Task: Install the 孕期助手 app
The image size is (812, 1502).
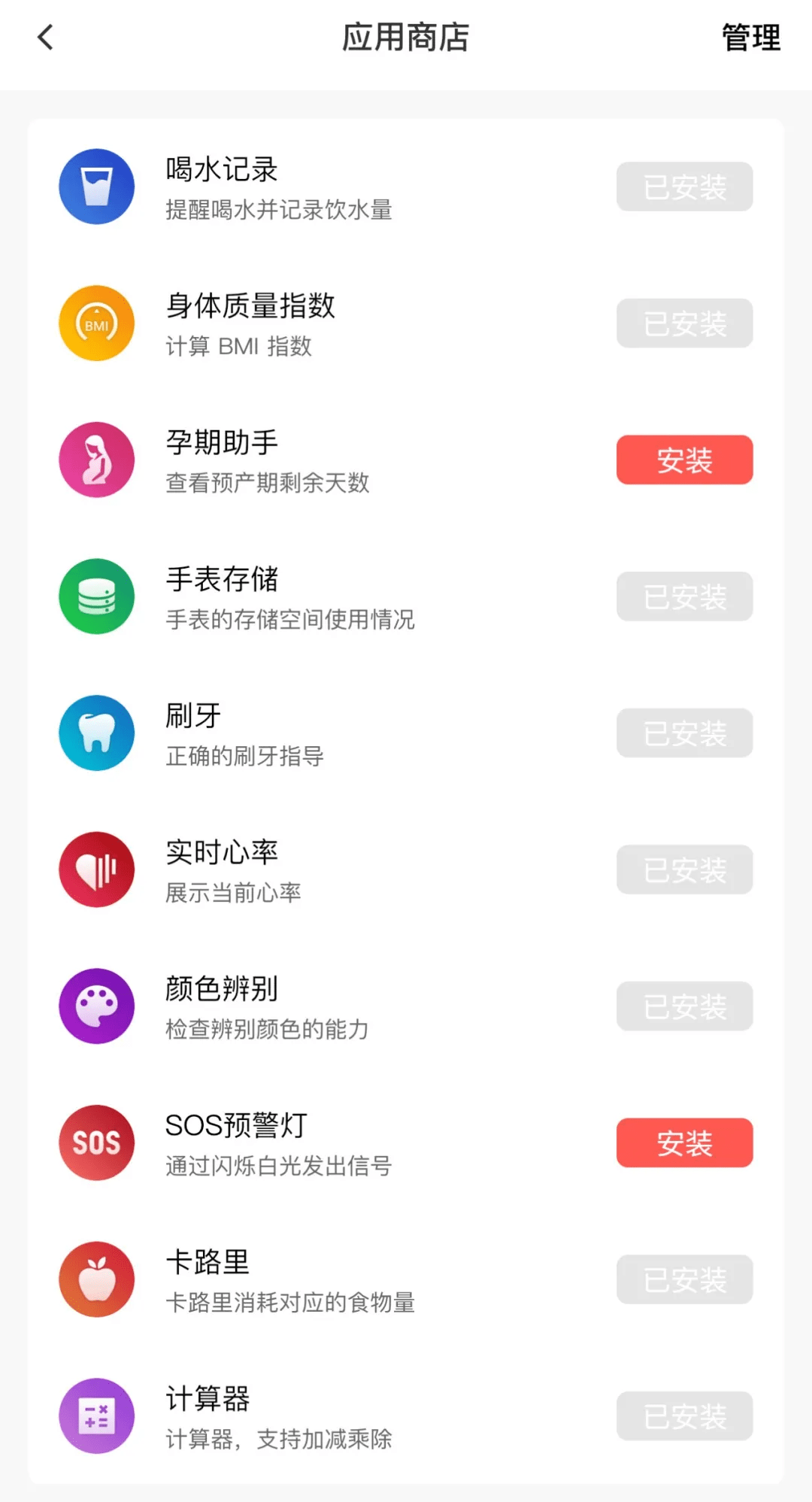Action: click(684, 460)
